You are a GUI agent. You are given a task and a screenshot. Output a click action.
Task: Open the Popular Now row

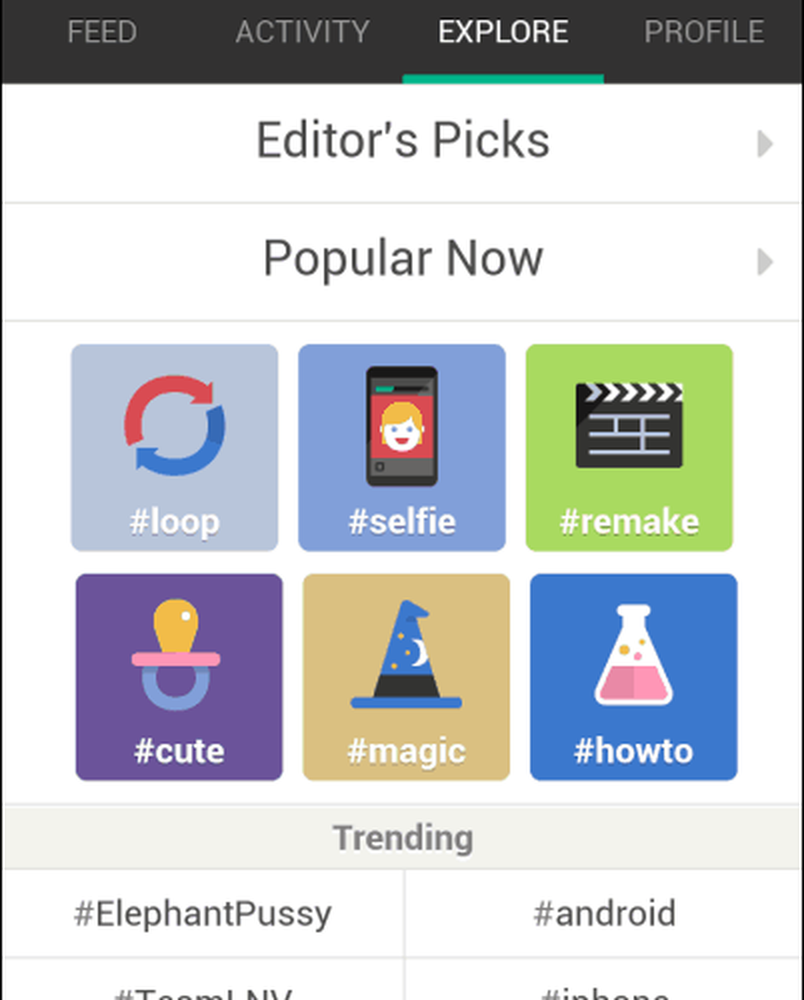[402, 258]
